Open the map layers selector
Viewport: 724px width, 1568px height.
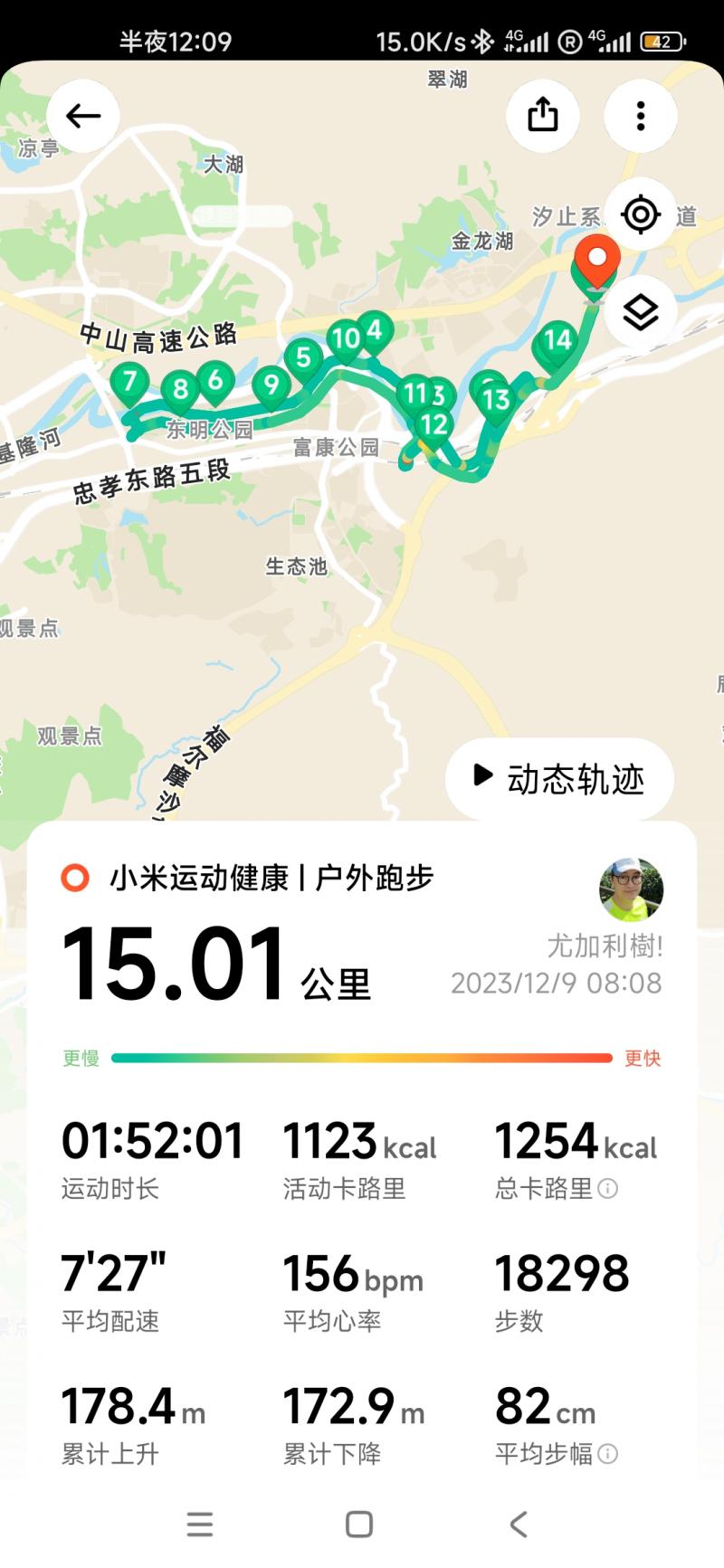click(641, 313)
